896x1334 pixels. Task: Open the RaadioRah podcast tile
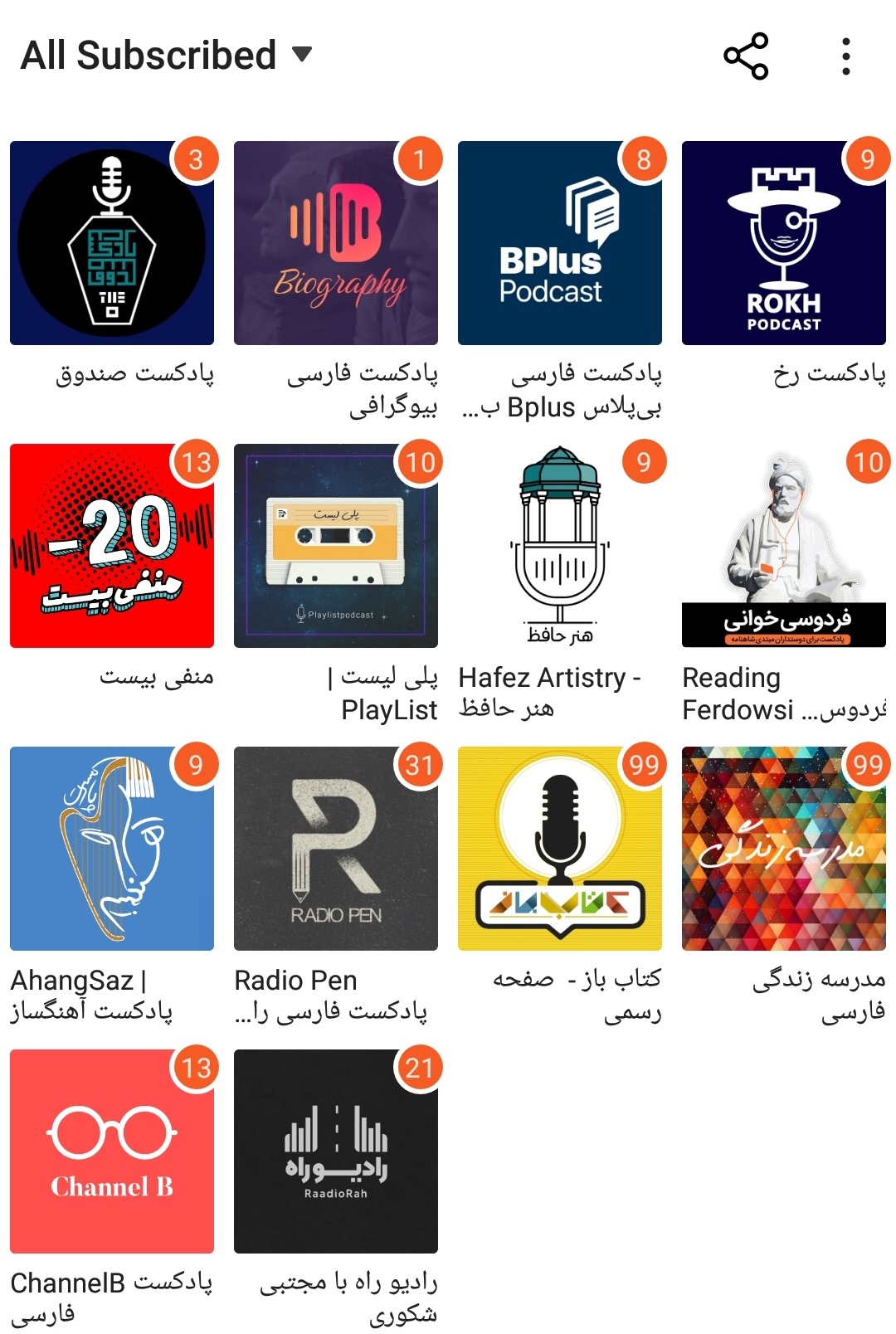point(336,1151)
